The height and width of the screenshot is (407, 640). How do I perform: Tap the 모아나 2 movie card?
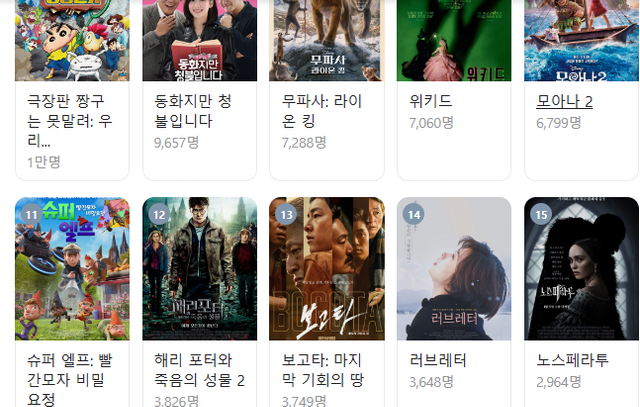coord(565,102)
